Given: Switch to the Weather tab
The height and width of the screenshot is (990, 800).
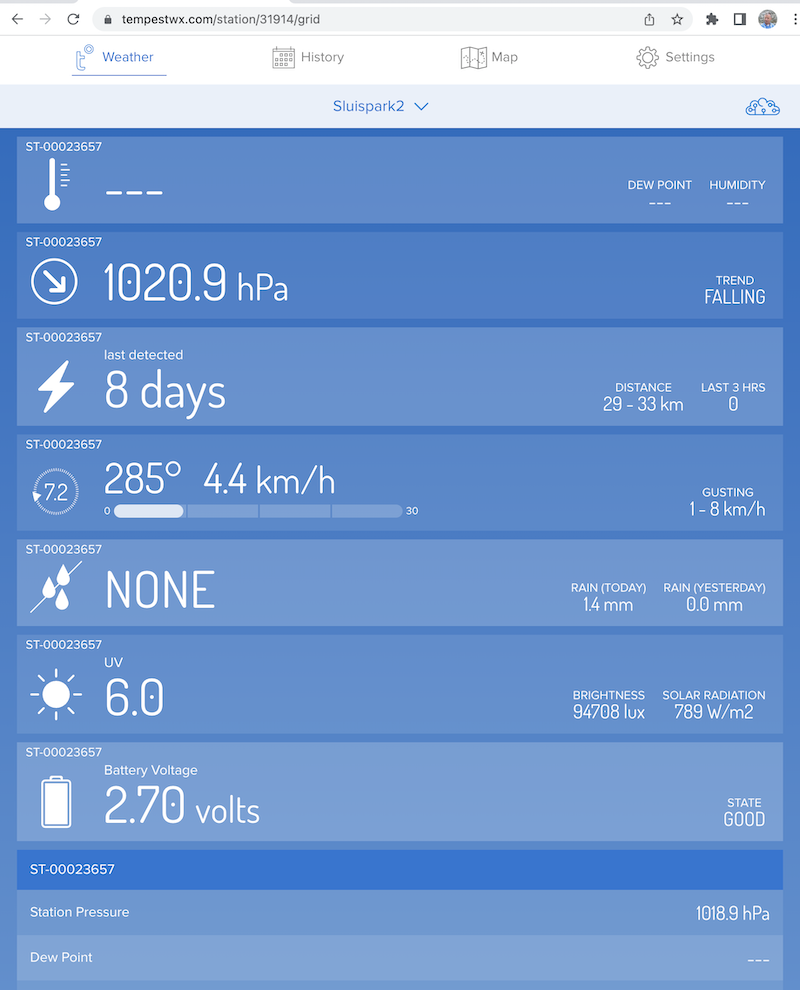Looking at the screenshot, I should (118, 57).
